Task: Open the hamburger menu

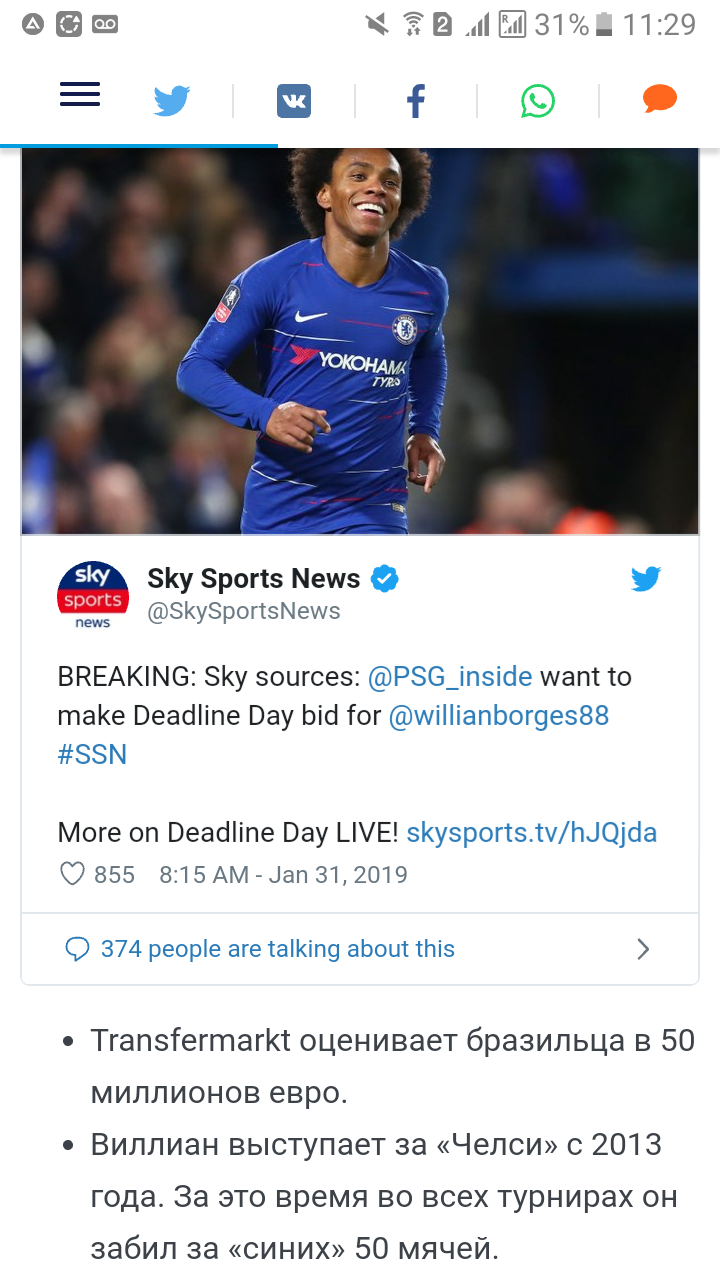Action: coord(80,95)
